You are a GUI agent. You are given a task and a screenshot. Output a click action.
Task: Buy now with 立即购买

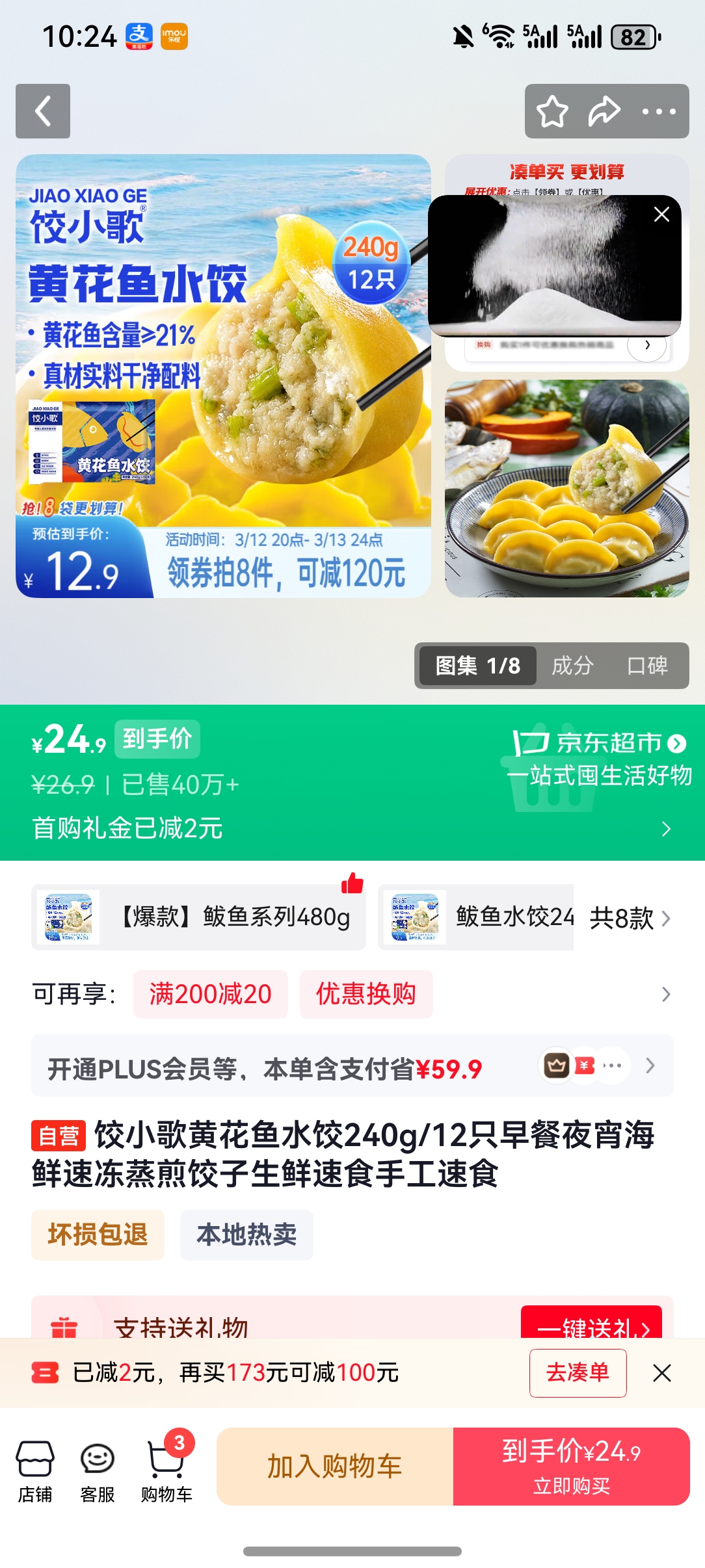click(571, 1467)
